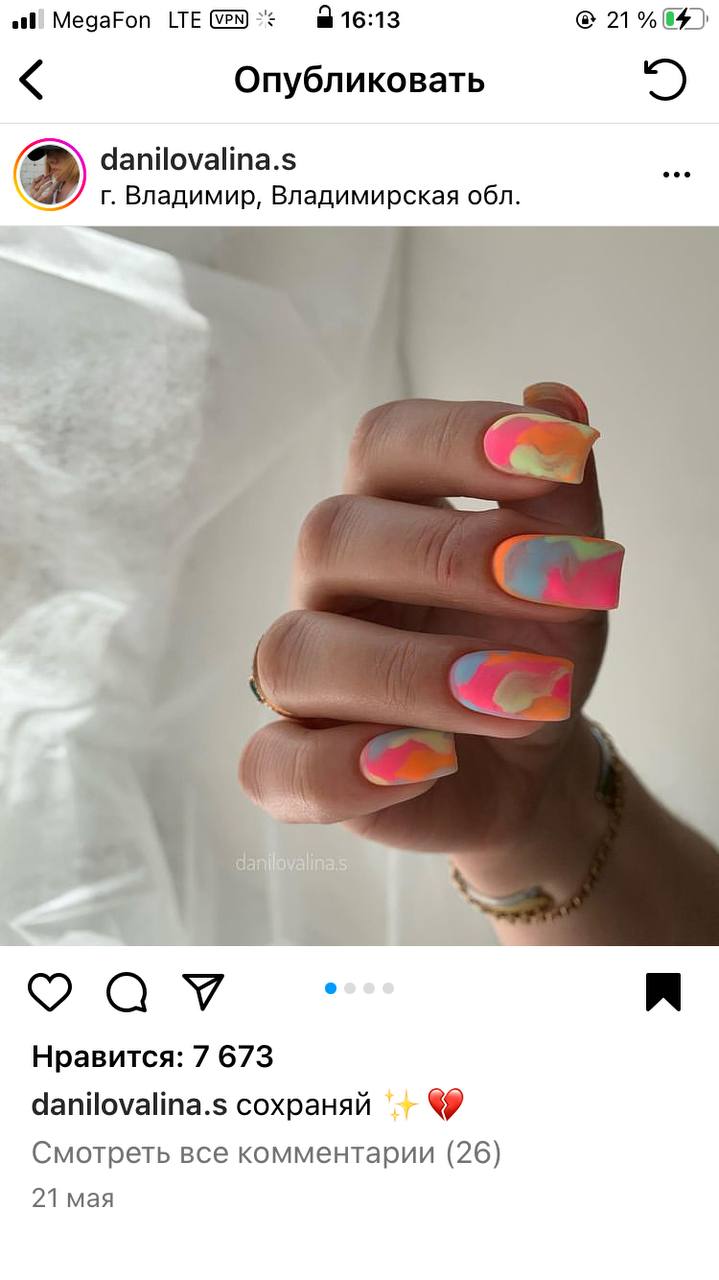The image size is (719, 1280).
Task: Open the Владимир location link
Action: (310, 196)
